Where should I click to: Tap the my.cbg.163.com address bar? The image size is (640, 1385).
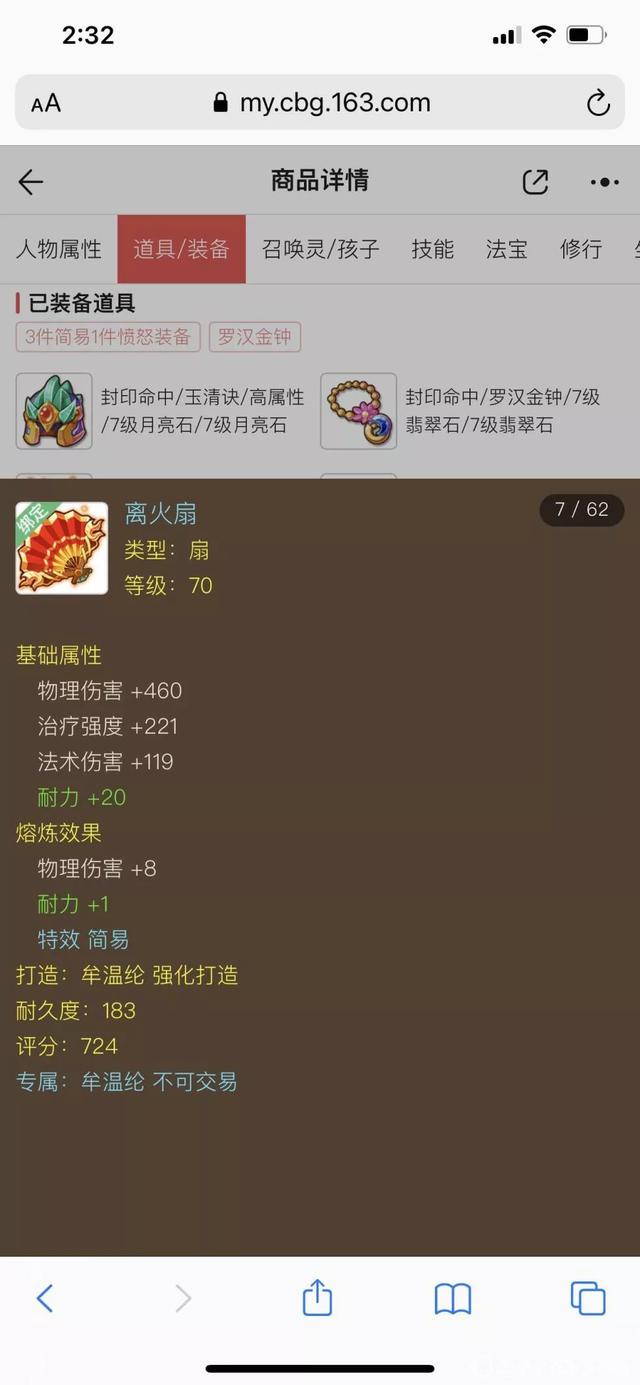coord(320,102)
